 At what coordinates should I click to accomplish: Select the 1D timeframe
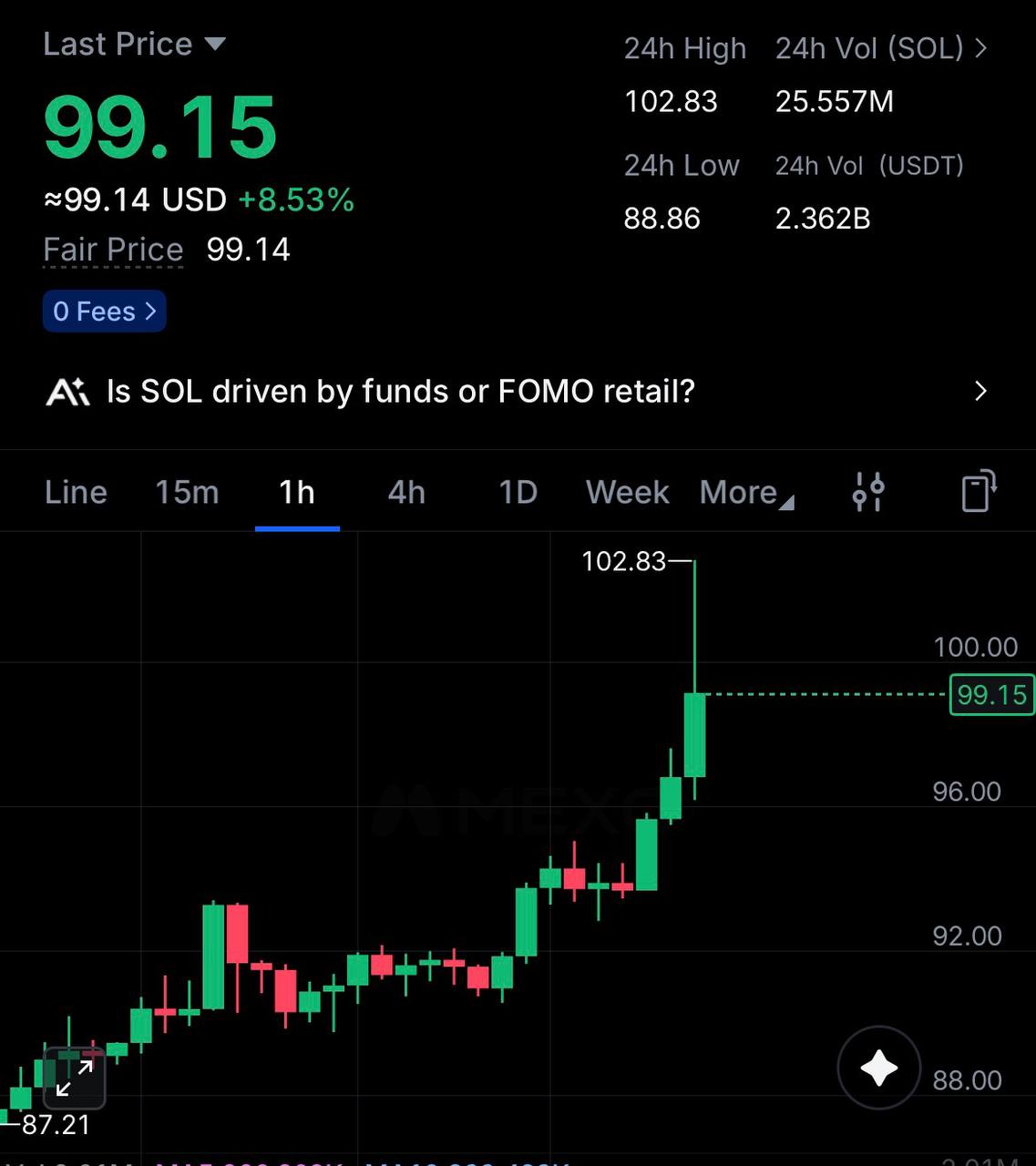click(x=518, y=492)
